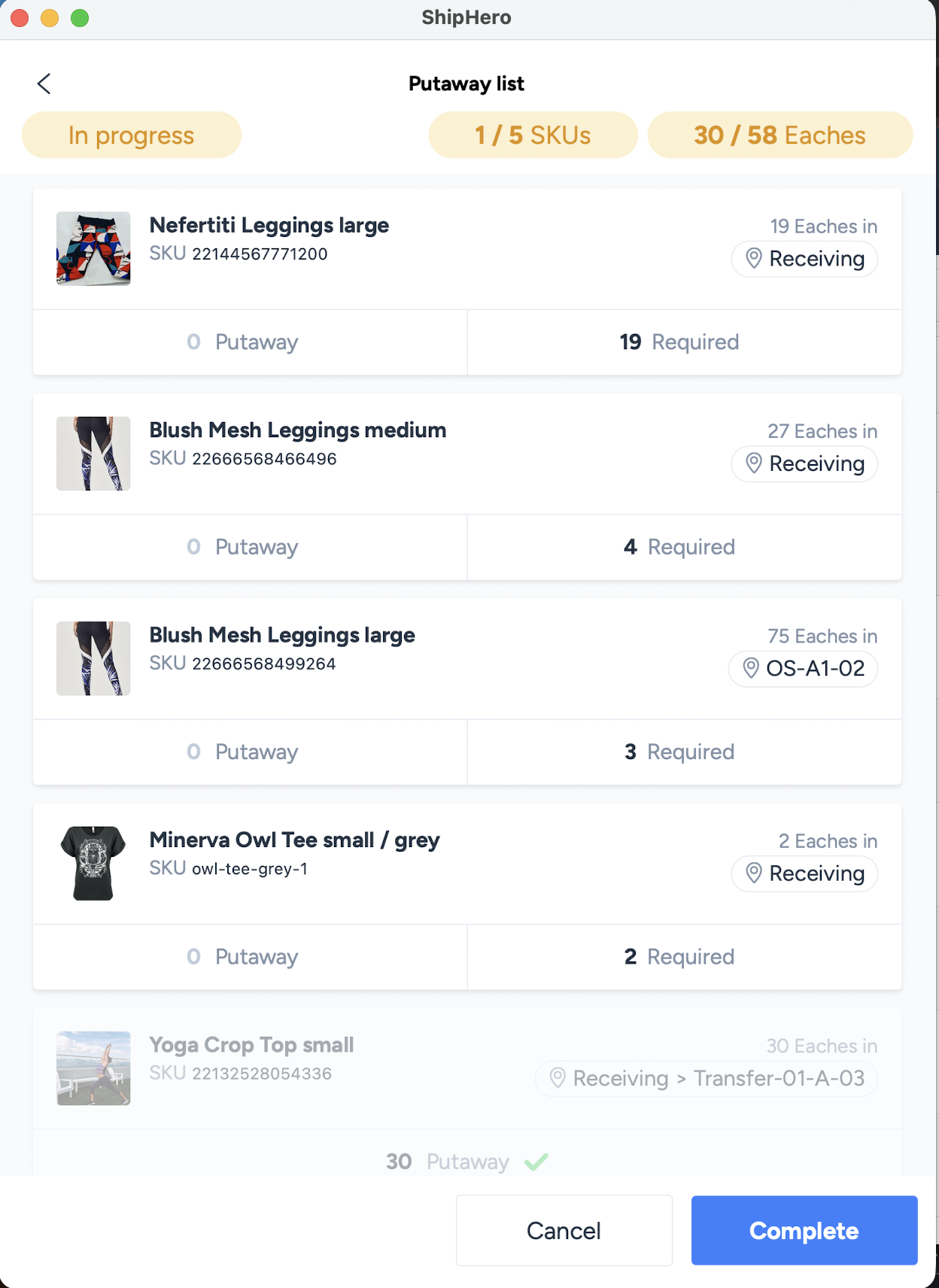Tap Receiving location for Minerva Owl Tee

804,873
